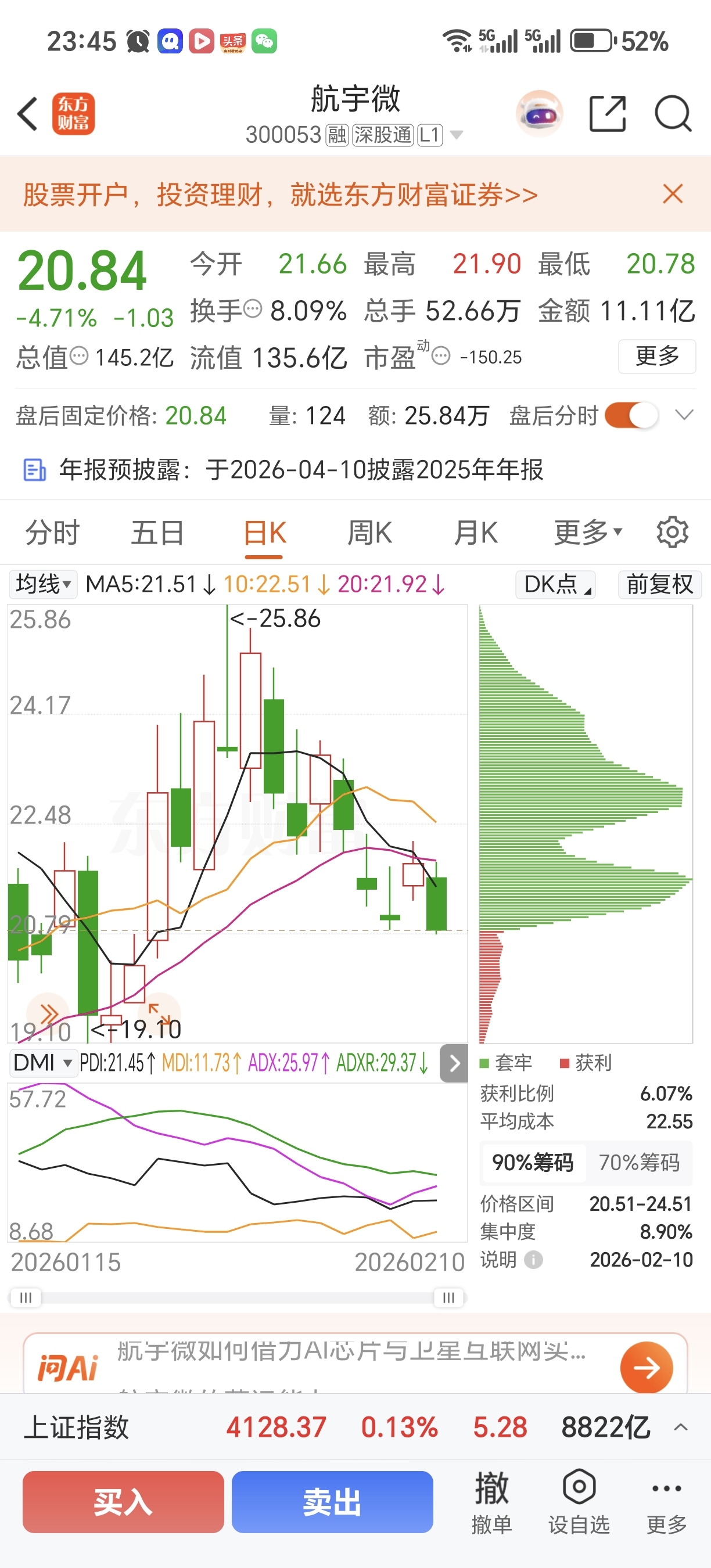Tap the blue 卖出 sell button
Screen dimensions: 711x1568
[332, 1502]
